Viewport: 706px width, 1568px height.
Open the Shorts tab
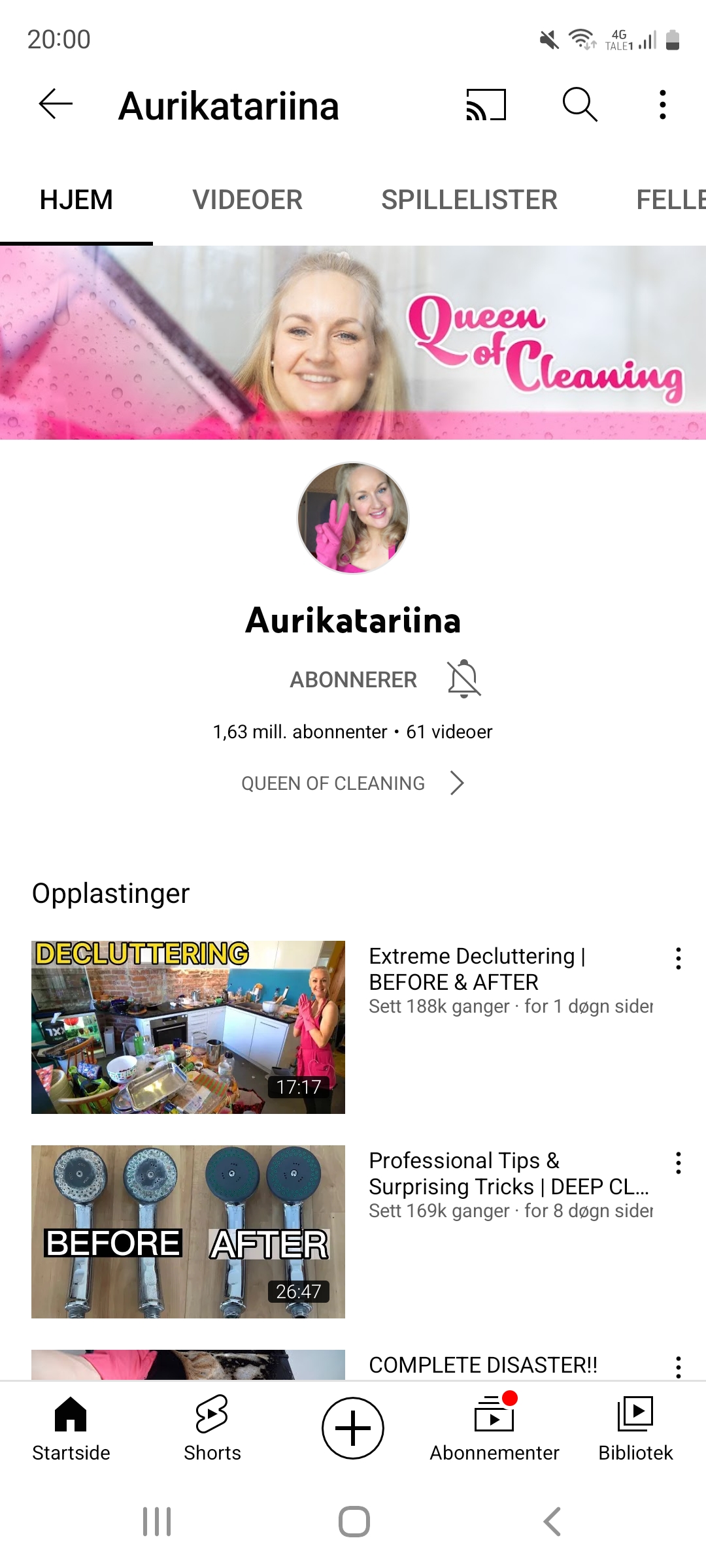[x=212, y=1429]
